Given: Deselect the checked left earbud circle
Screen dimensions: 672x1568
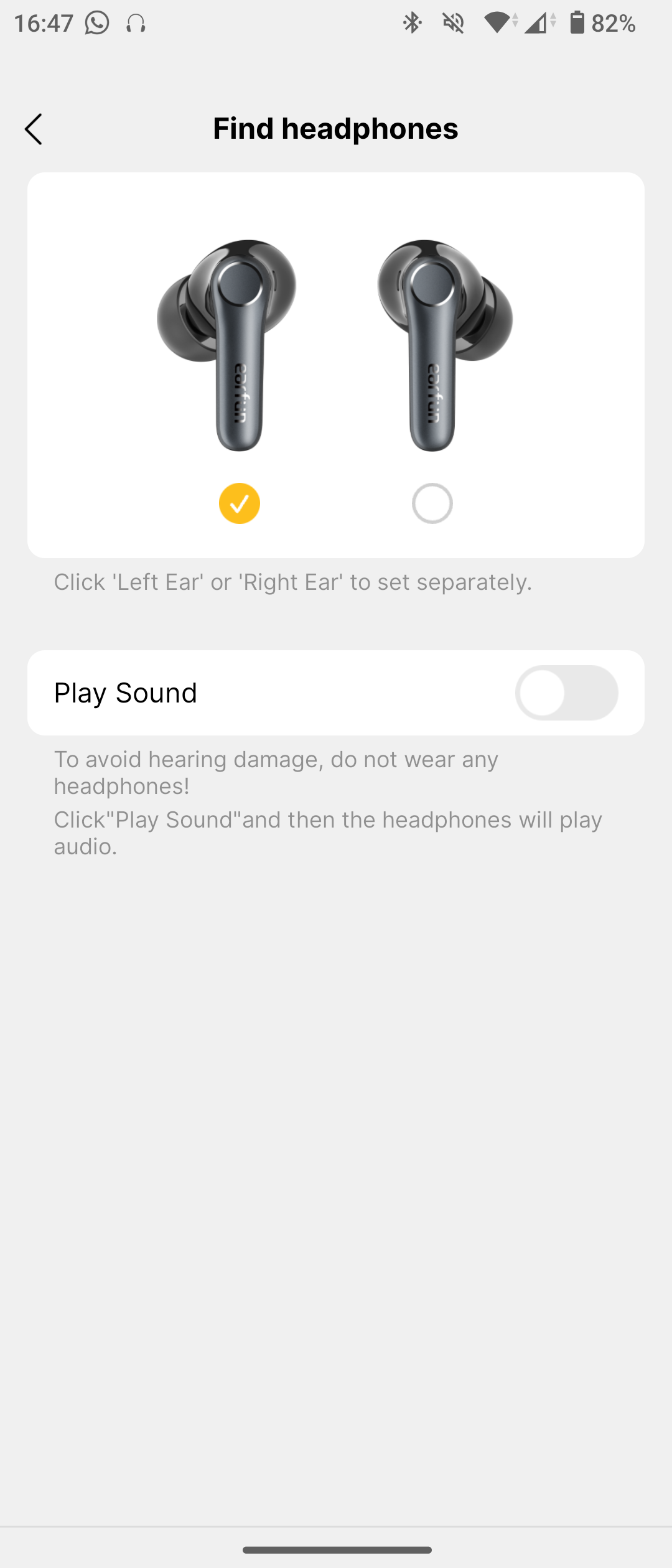Looking at the screenshot, I should (x=240, y=503).
